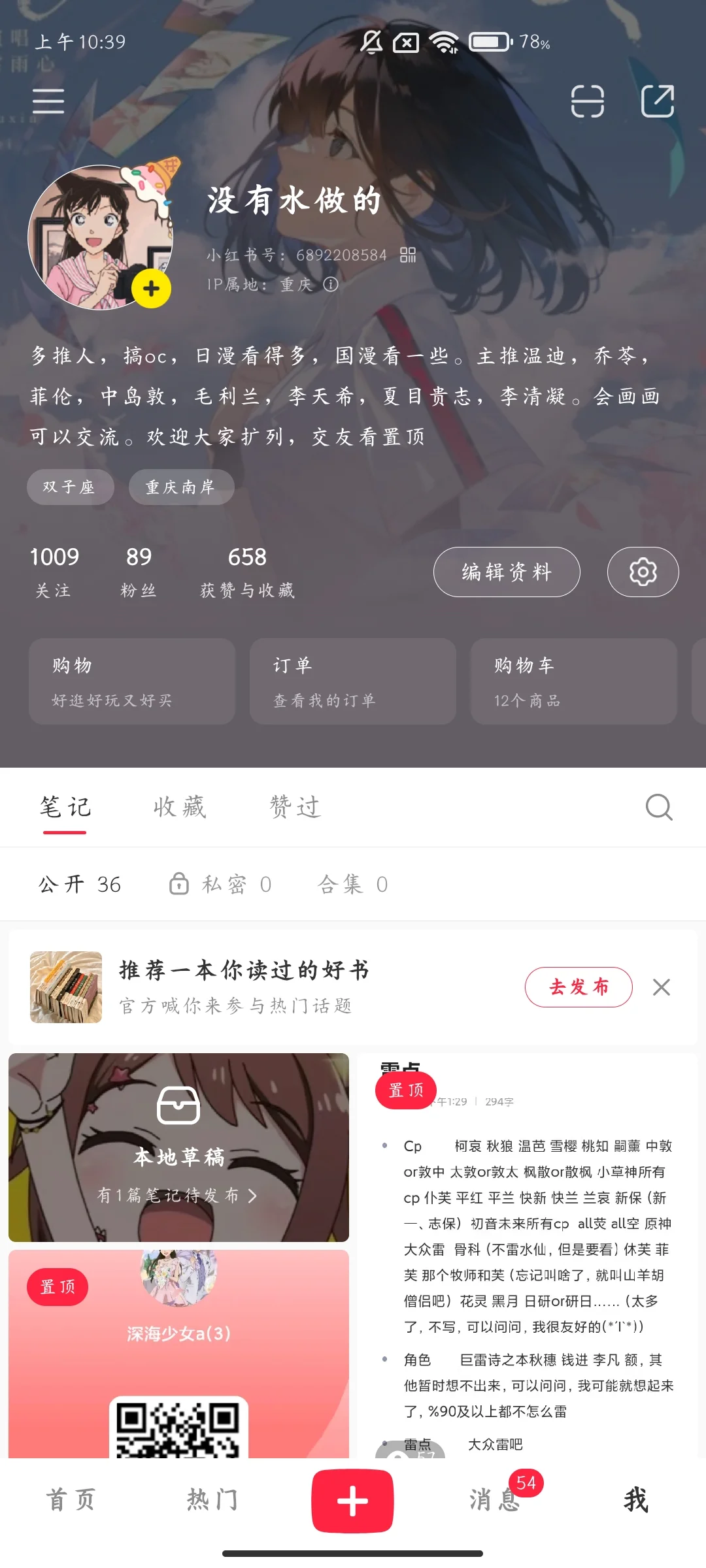Switch to the 收藏 tab

[x=180, y=808]
